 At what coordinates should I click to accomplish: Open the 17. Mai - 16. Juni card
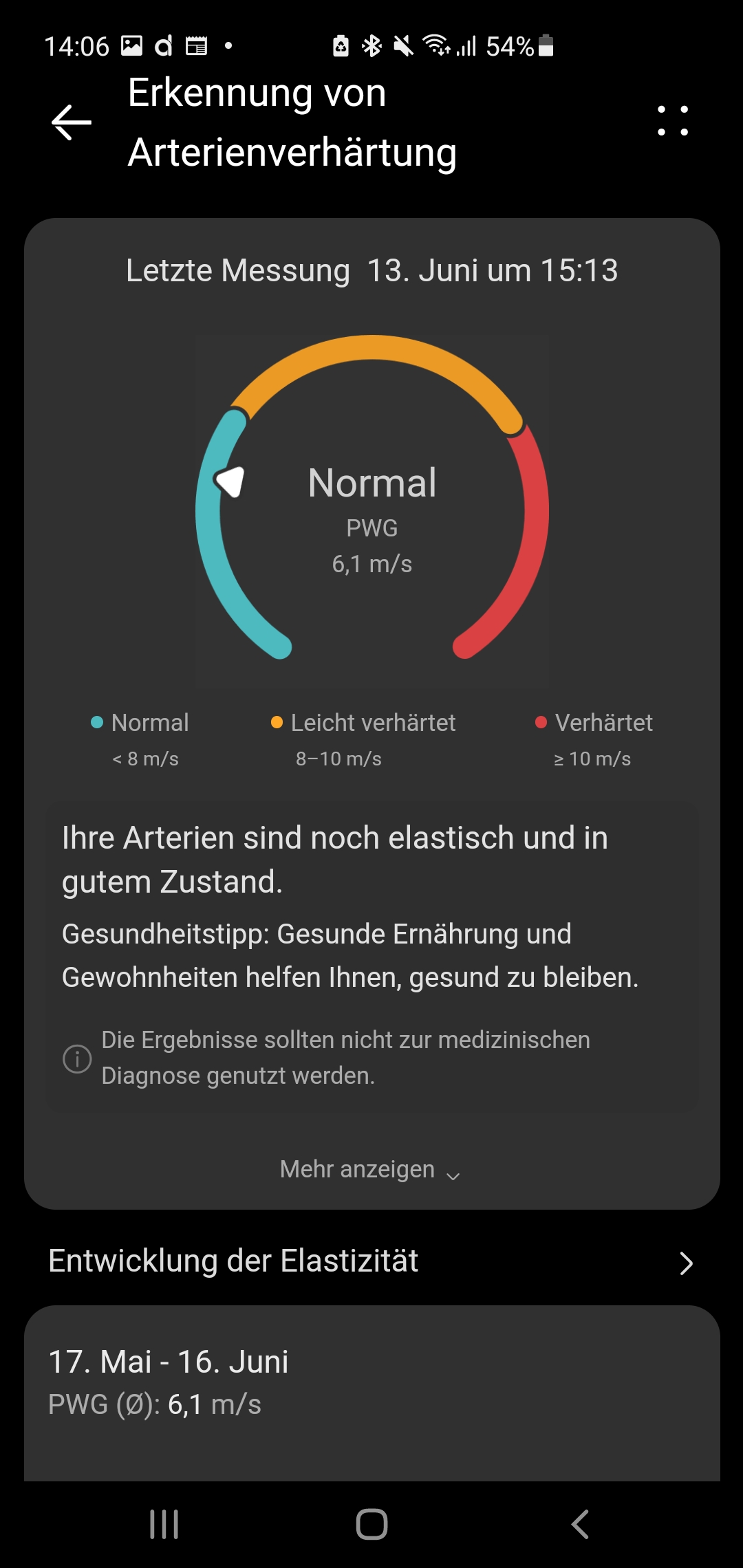[371, 1393]
